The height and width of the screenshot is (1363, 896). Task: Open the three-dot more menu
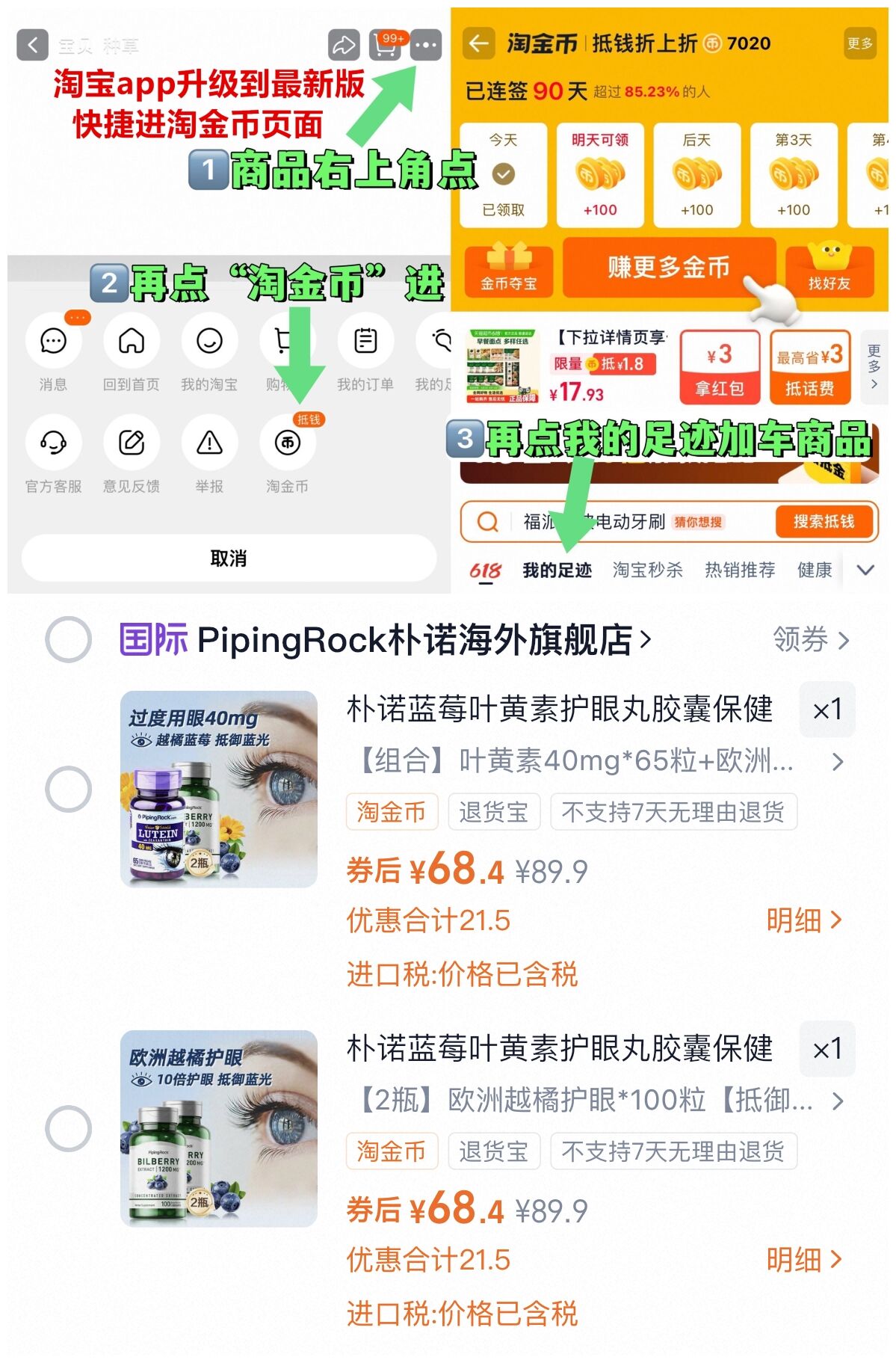[426, 46]
